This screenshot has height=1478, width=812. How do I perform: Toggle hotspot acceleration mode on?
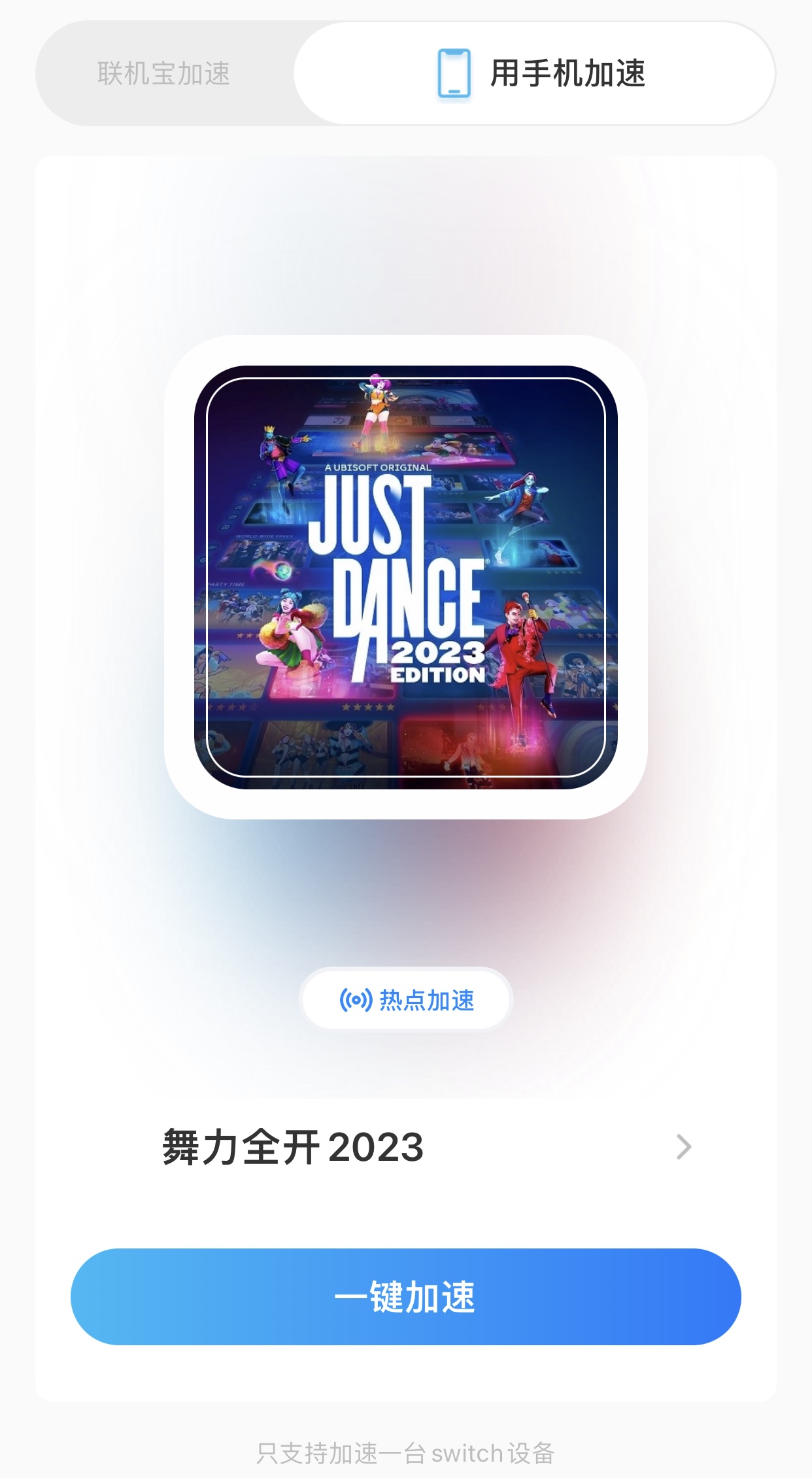(405, 999)
